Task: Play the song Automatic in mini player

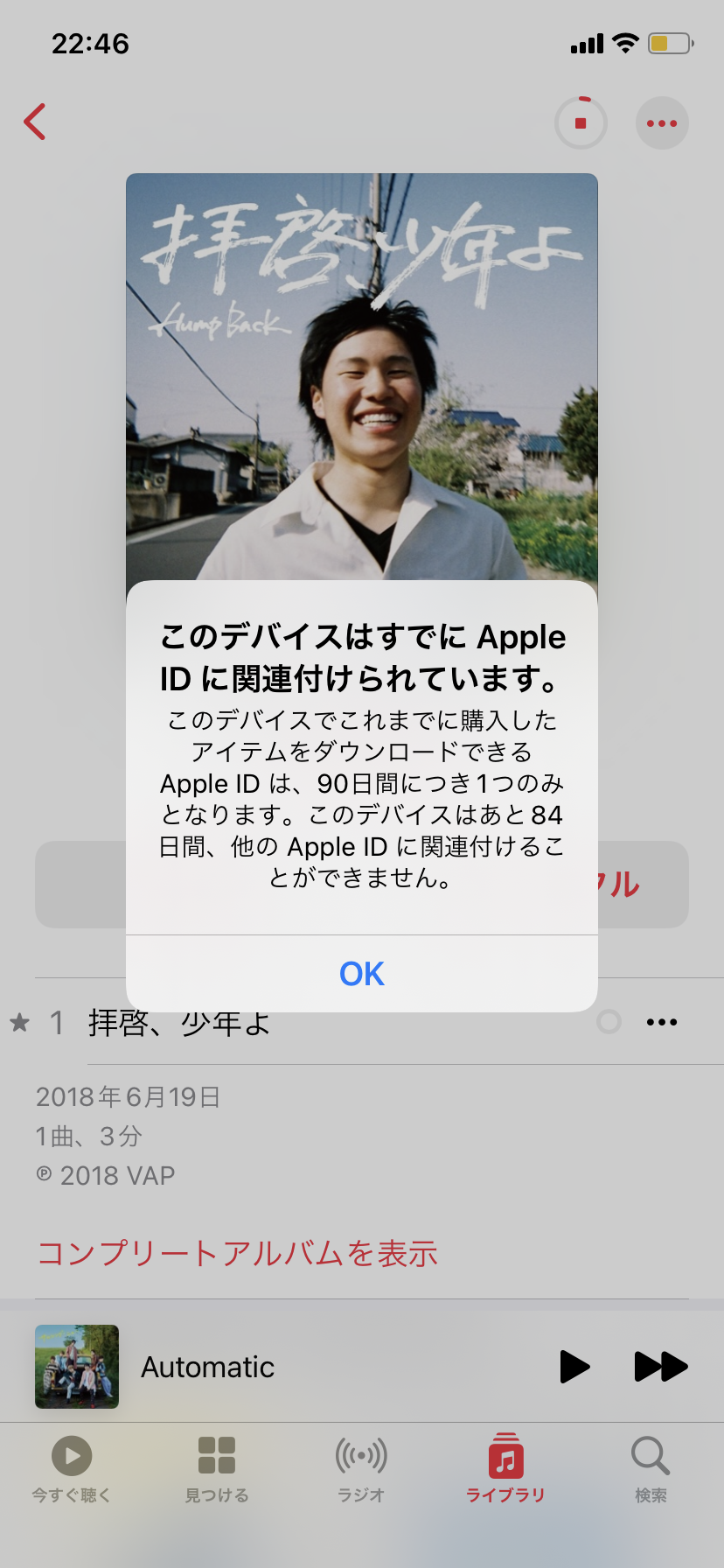Action: pyautogui.click(x=574, y=1366)
